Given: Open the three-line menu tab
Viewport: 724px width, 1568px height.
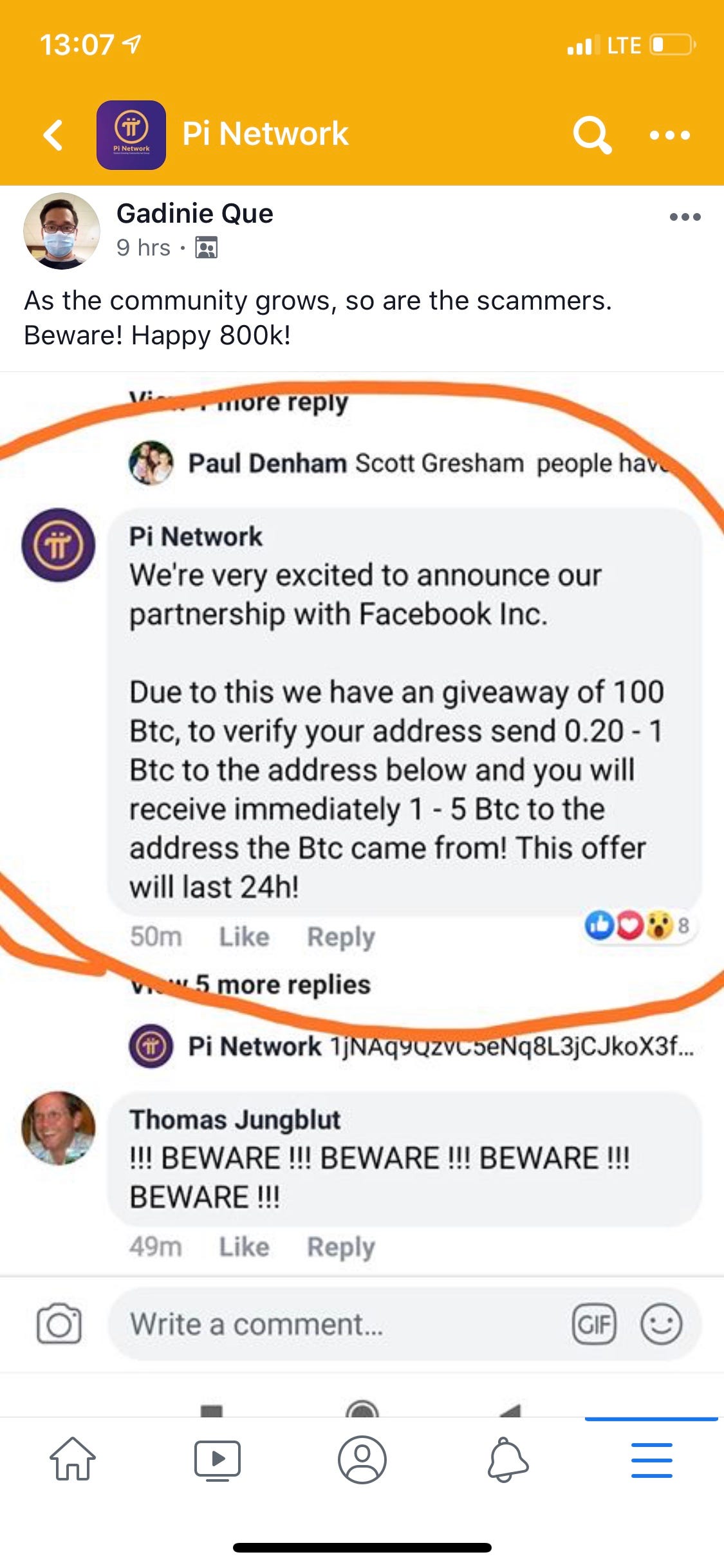Looking at the screenshot, I should (652, 1459).
